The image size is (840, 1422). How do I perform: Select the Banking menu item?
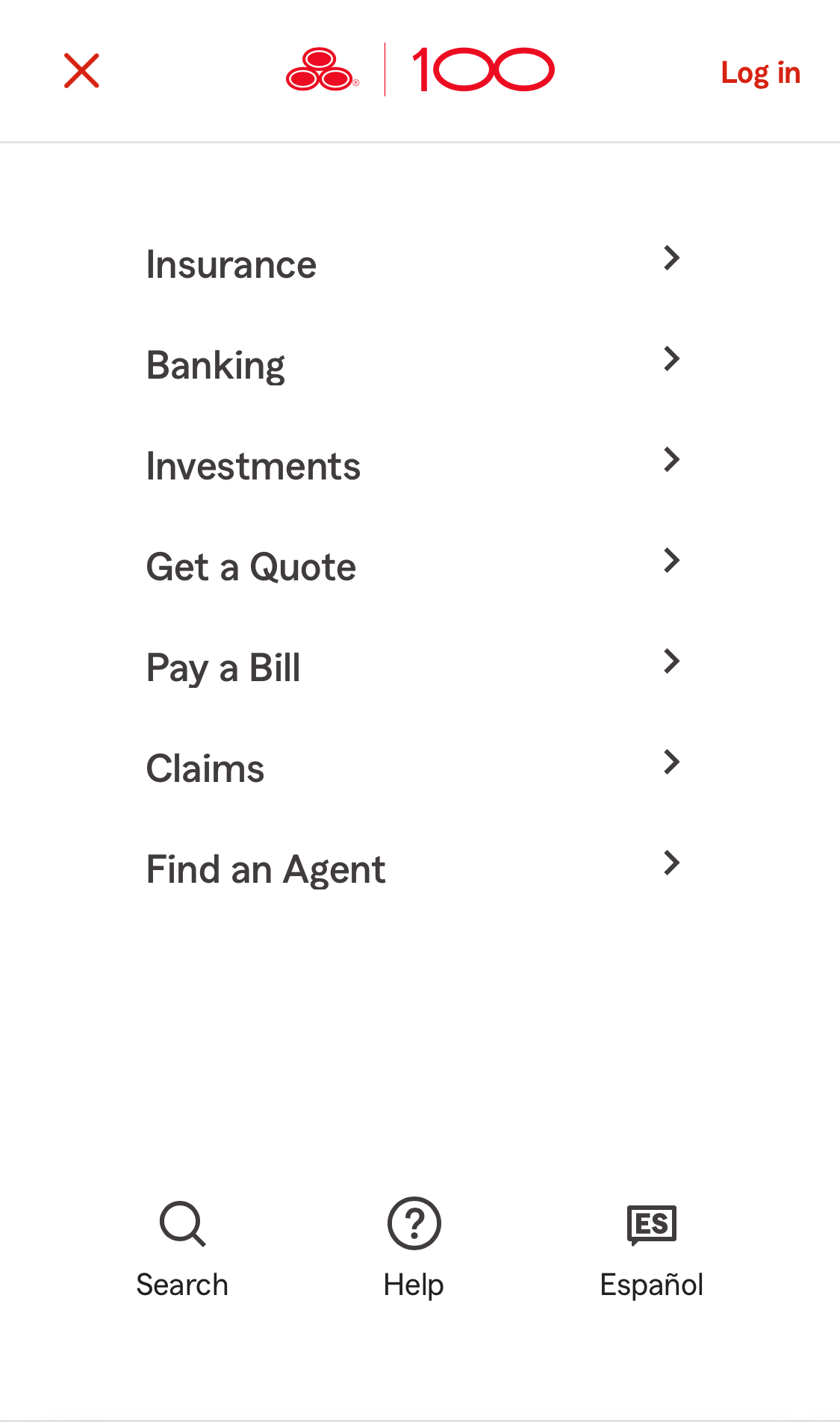[215, 364]
